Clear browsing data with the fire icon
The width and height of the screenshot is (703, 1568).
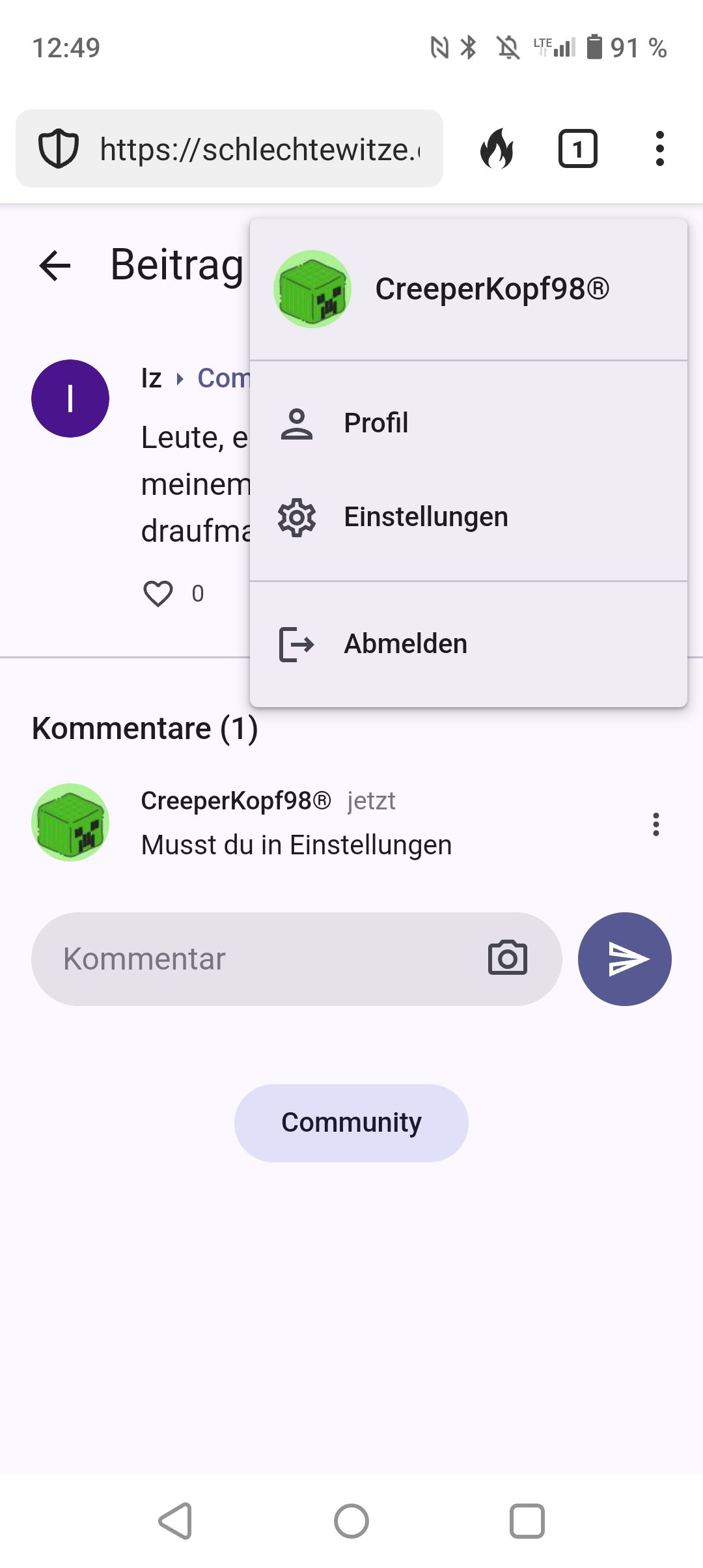(x=497, y=149)
